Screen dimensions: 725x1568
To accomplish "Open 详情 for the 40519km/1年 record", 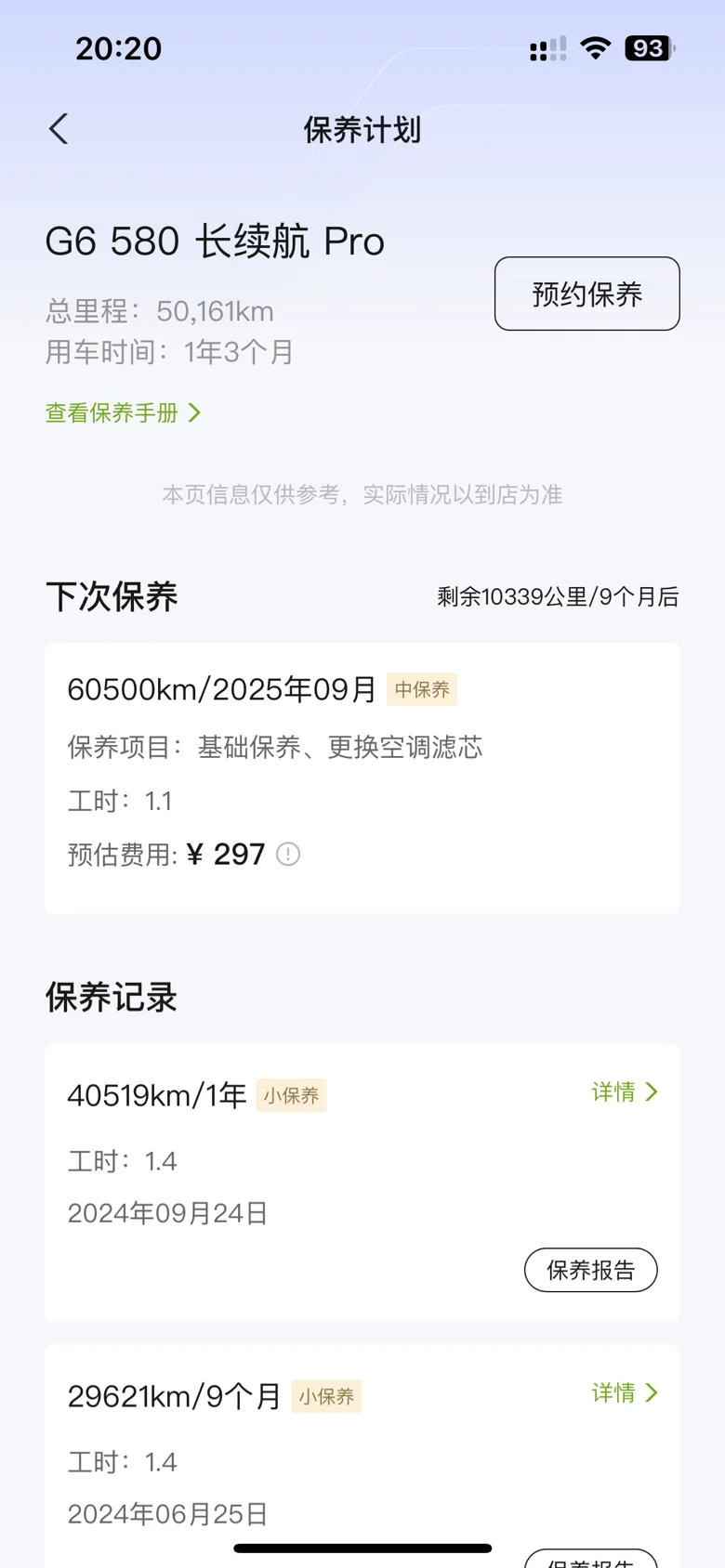I will click(625, 1091).
